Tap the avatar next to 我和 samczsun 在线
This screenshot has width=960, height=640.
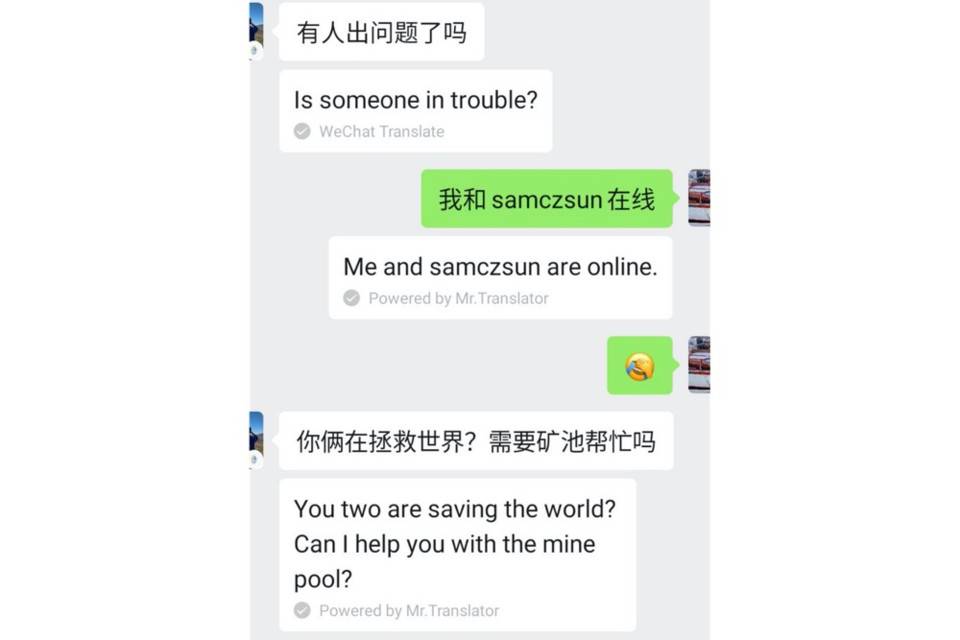[x=699, y=198]
